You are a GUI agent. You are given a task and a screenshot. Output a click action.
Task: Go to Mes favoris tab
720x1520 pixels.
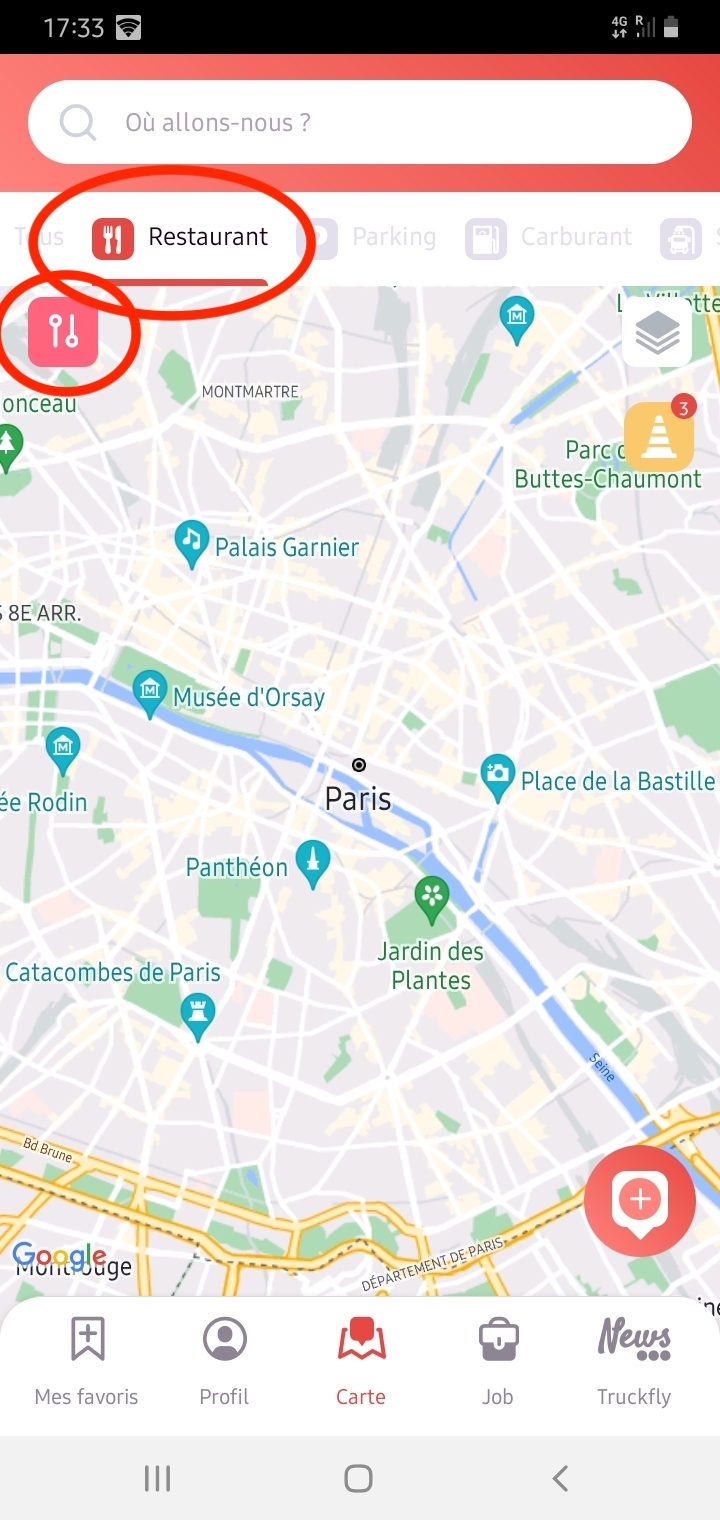87,1361
